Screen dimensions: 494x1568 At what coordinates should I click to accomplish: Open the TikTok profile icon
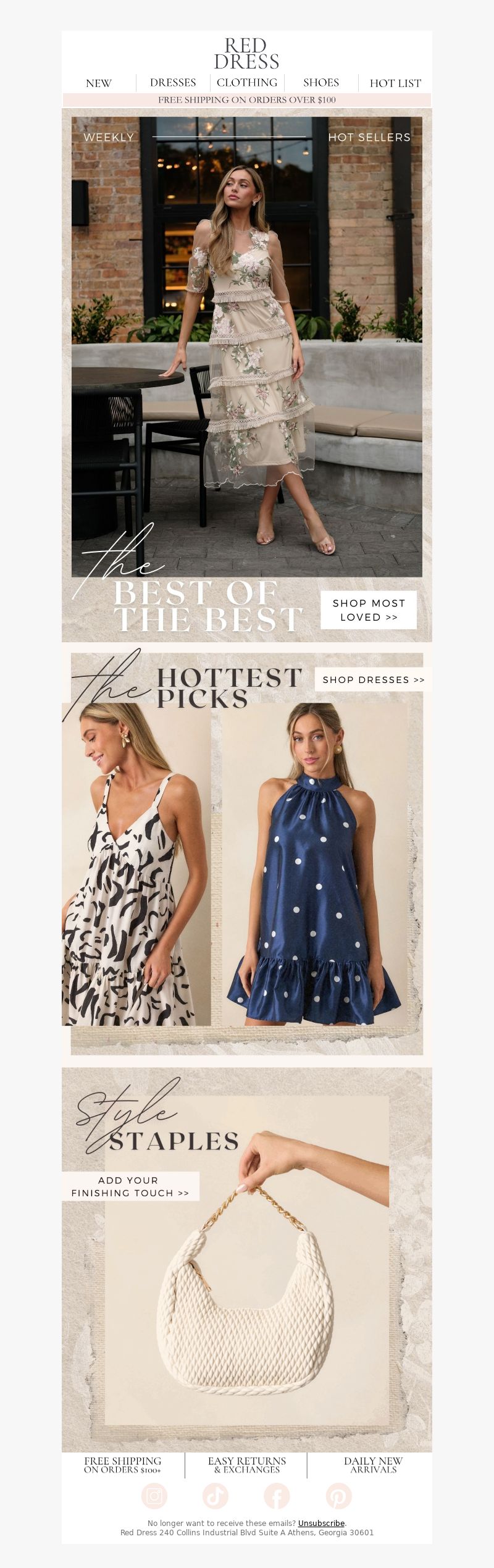point(216,1496)
